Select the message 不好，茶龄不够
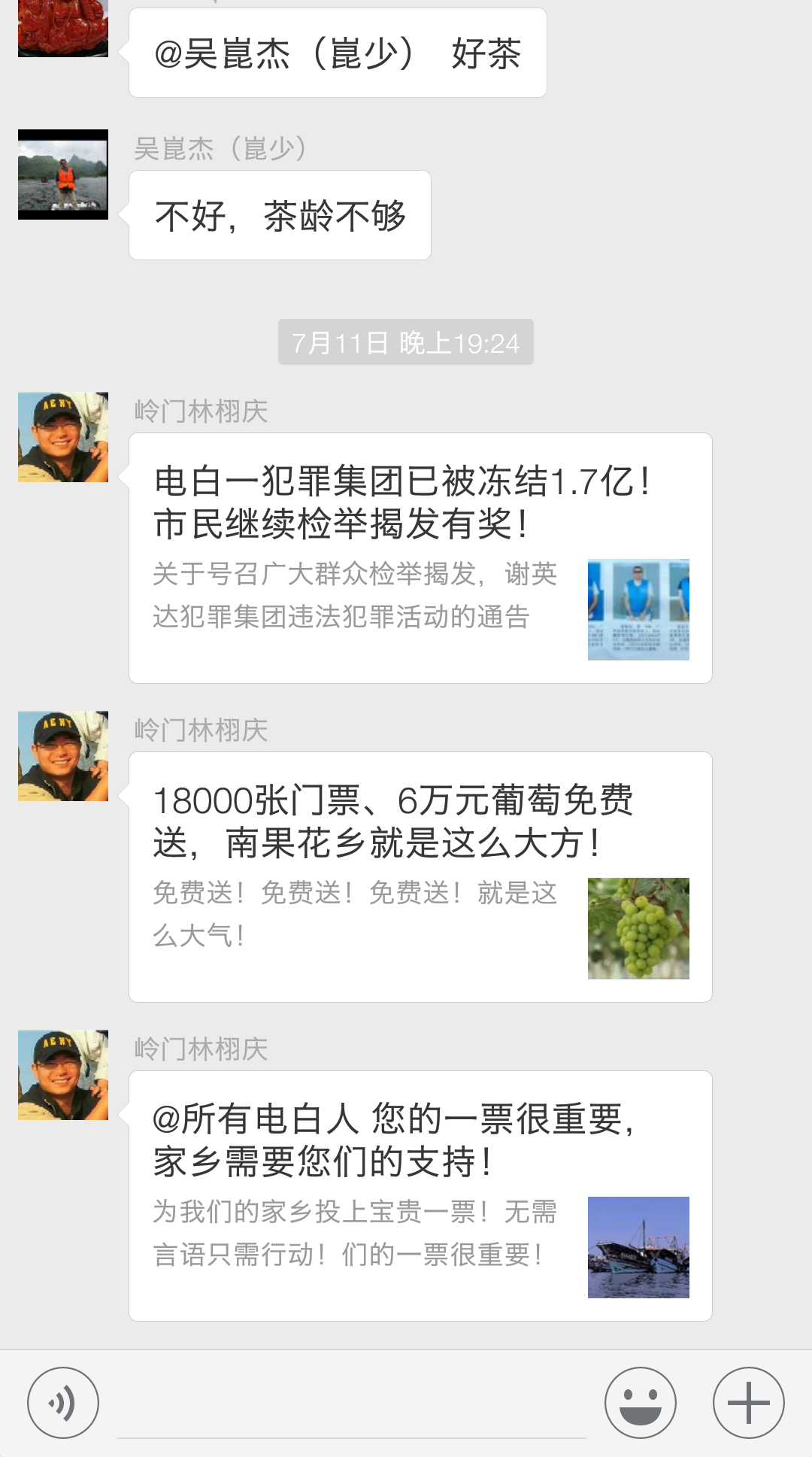The image size is (812, 1457). [x=279, y=214]
